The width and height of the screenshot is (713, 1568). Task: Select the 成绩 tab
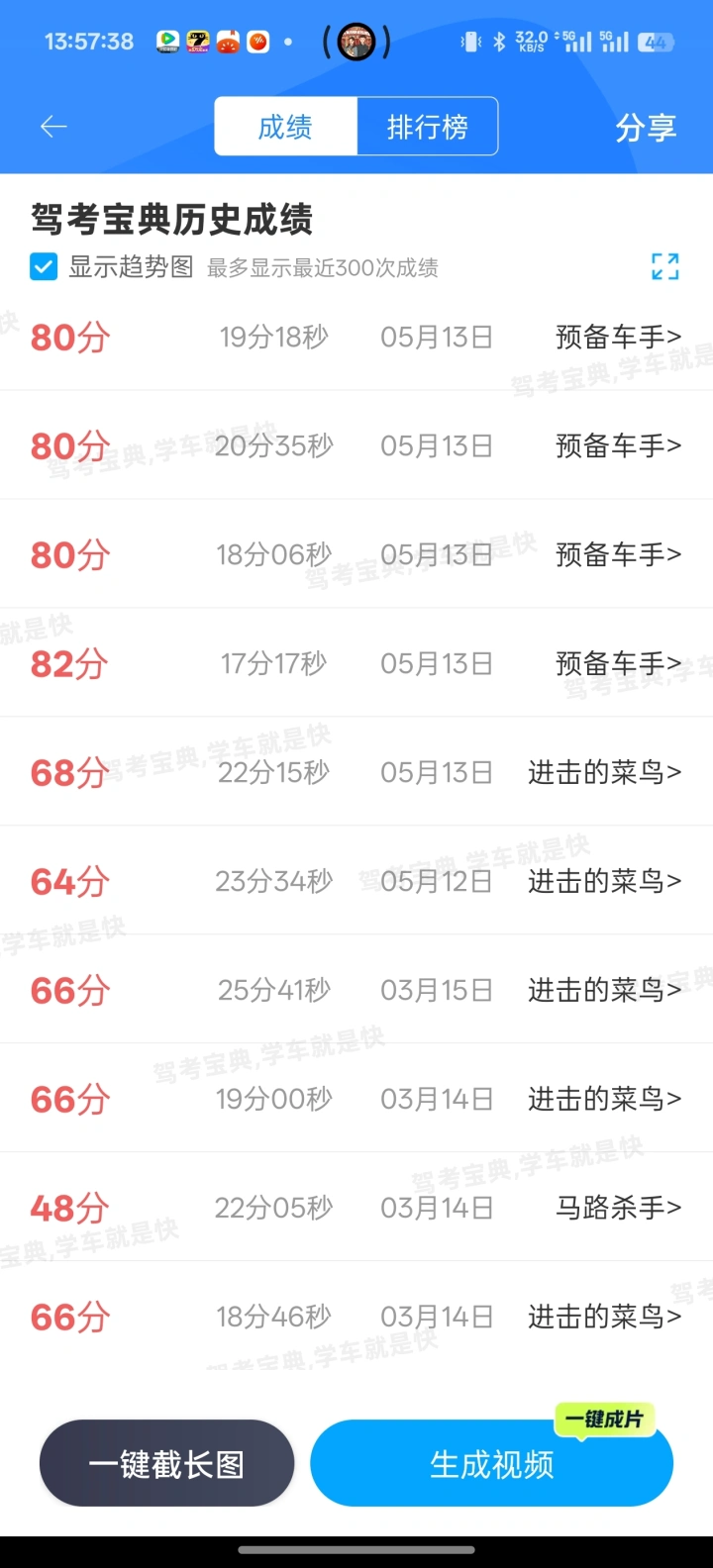pos(285,127)
